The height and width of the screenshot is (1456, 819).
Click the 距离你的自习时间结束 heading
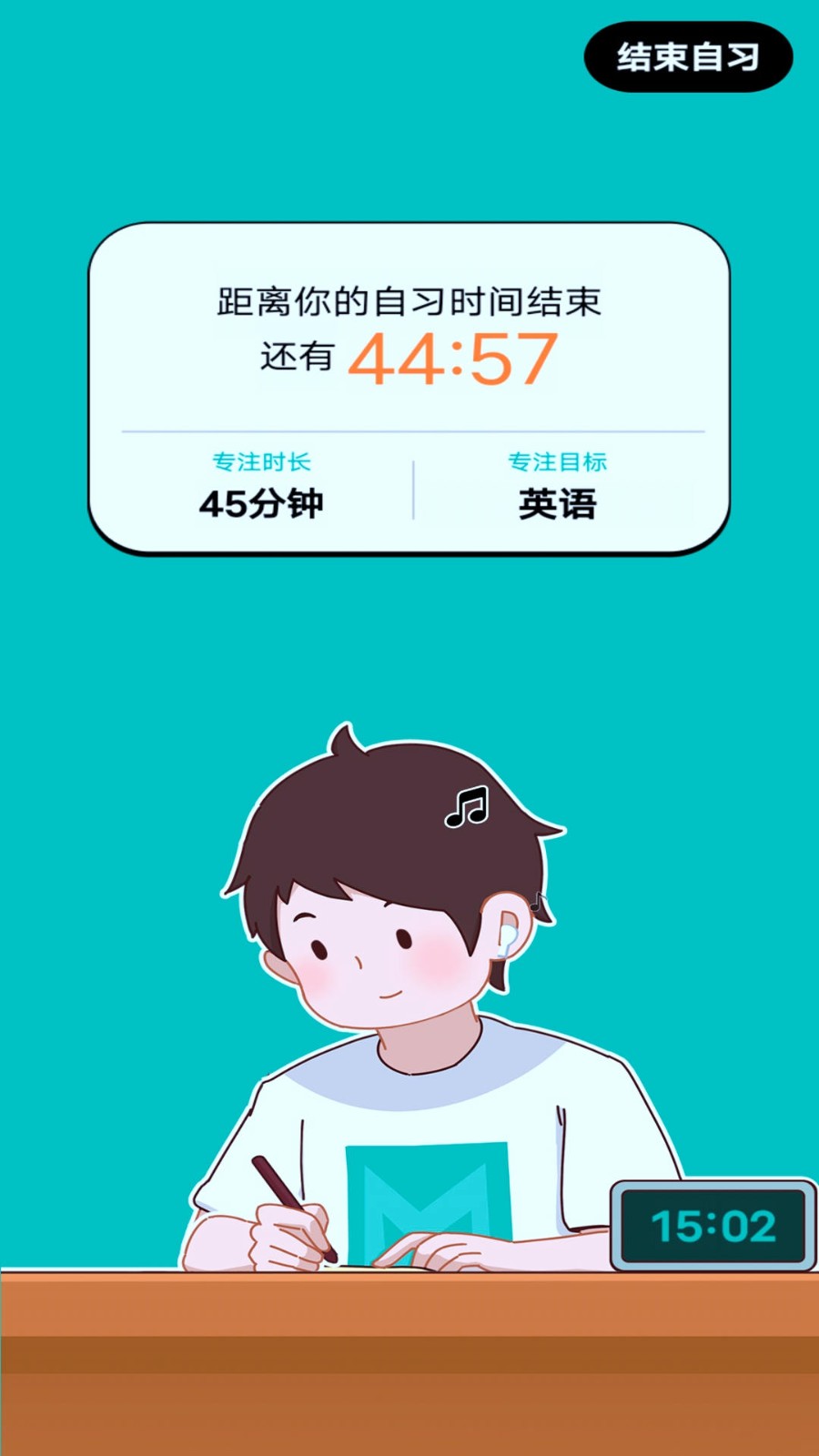409,301
